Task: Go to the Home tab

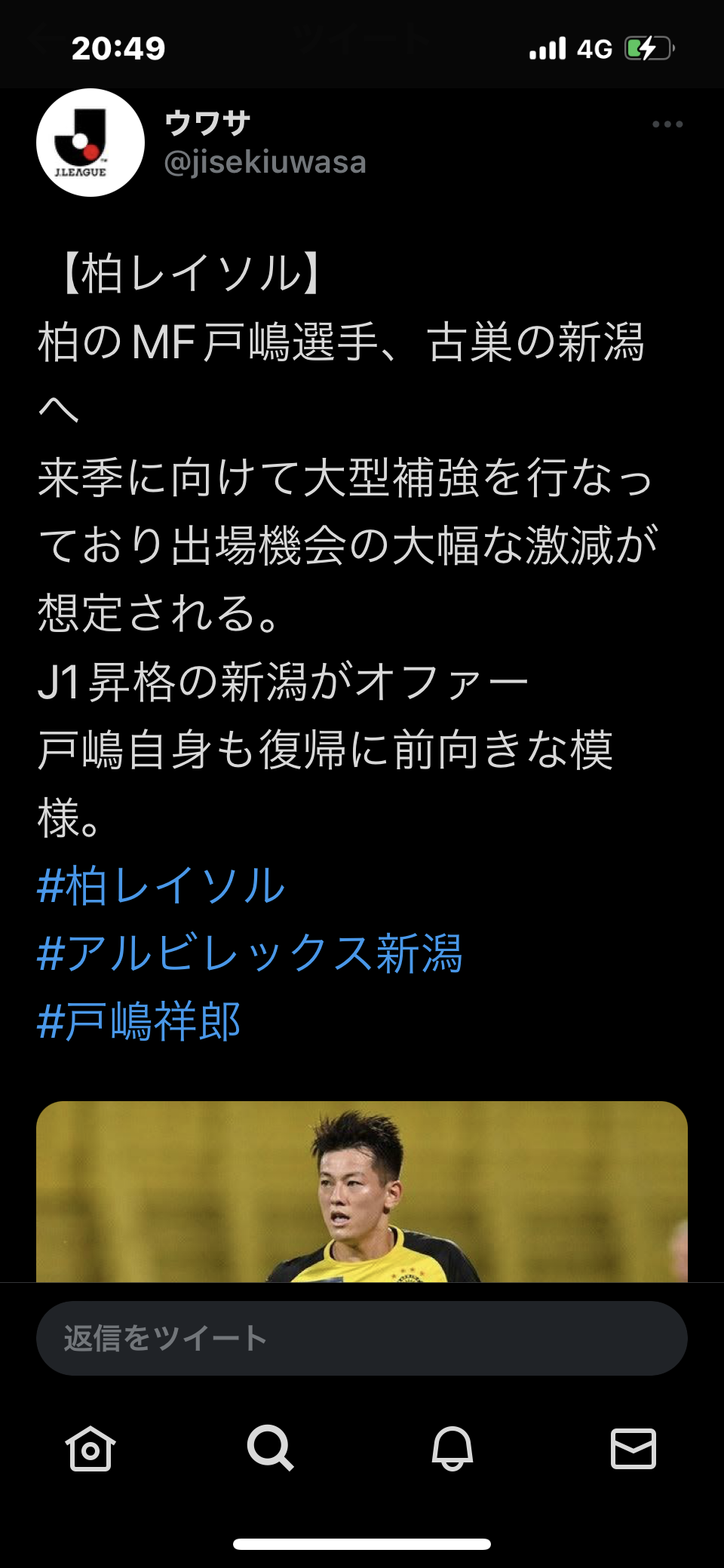Action: (x=90, y=1448)
